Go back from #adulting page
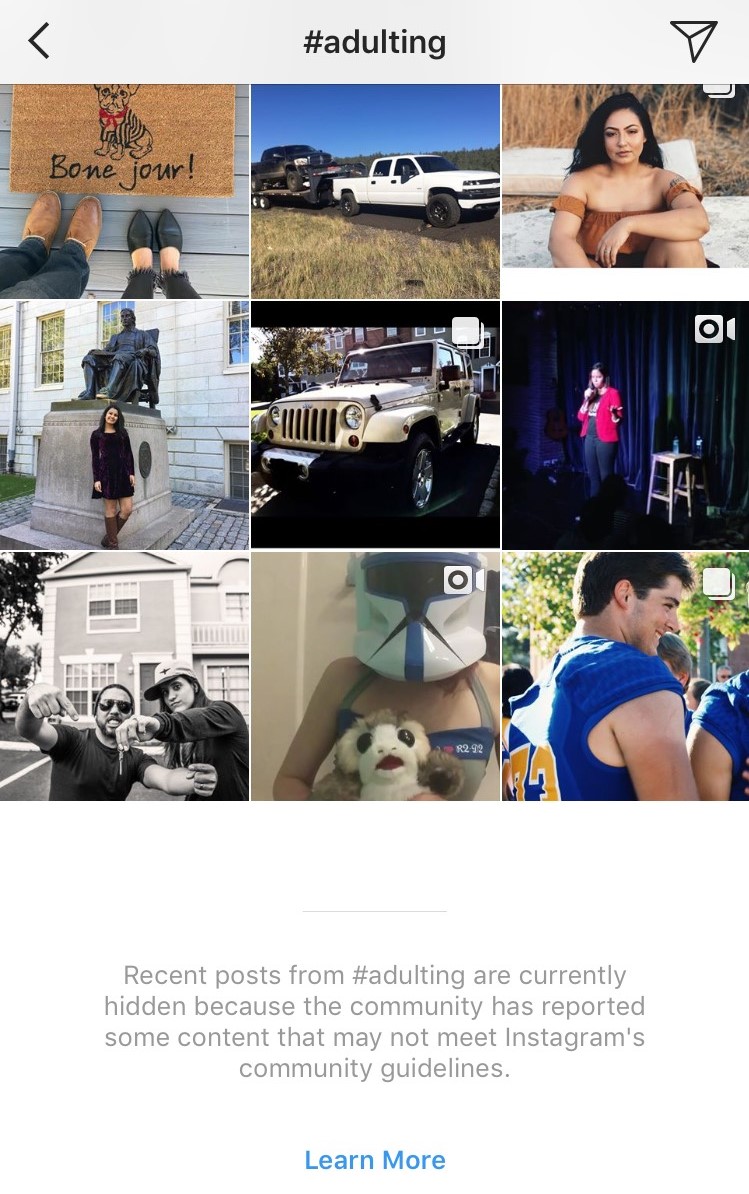 pos(39,41)
